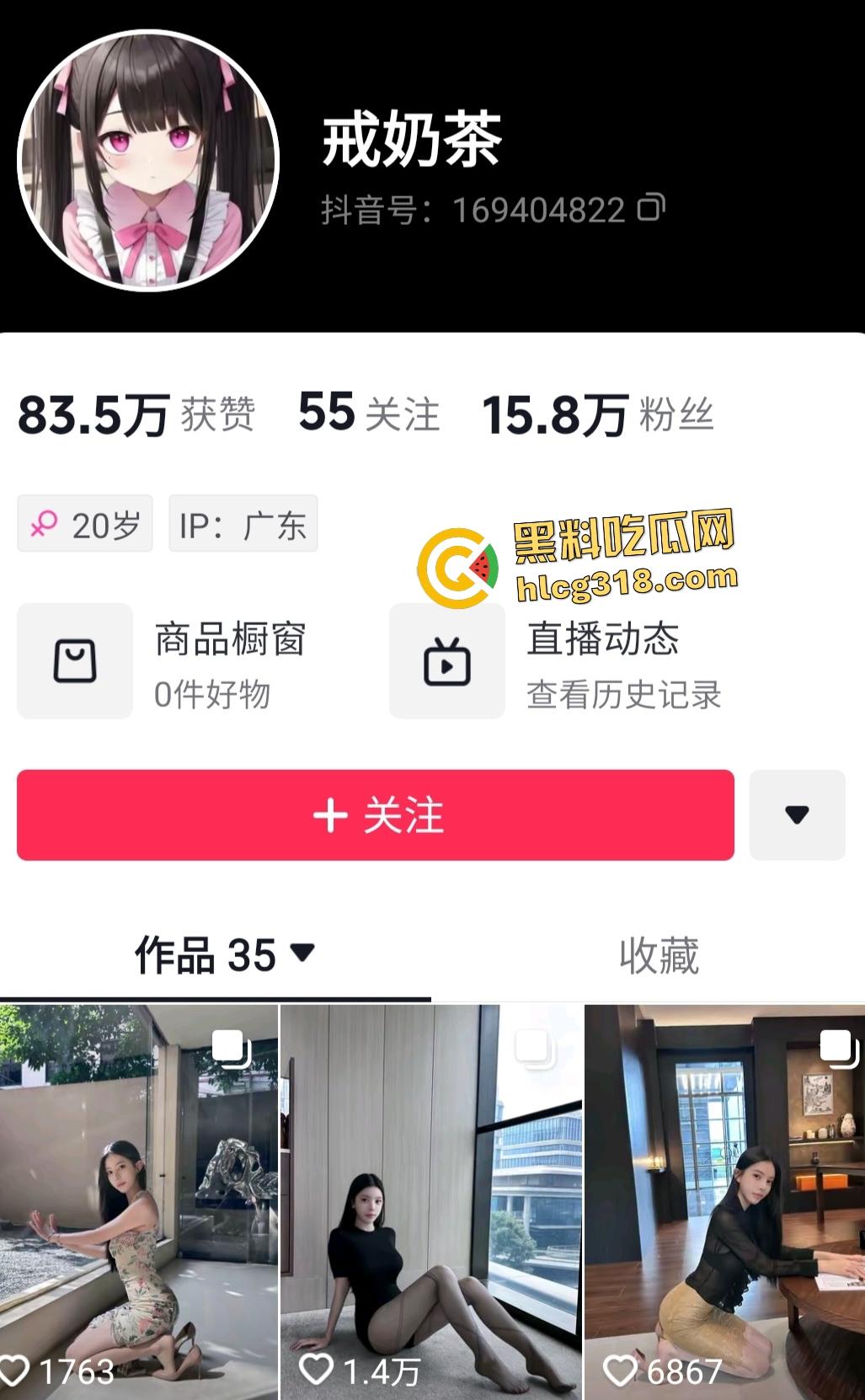Screen dimensions: 865x1400
Task: Open the profile avatar picture
Action: click(x=148, y=160)
